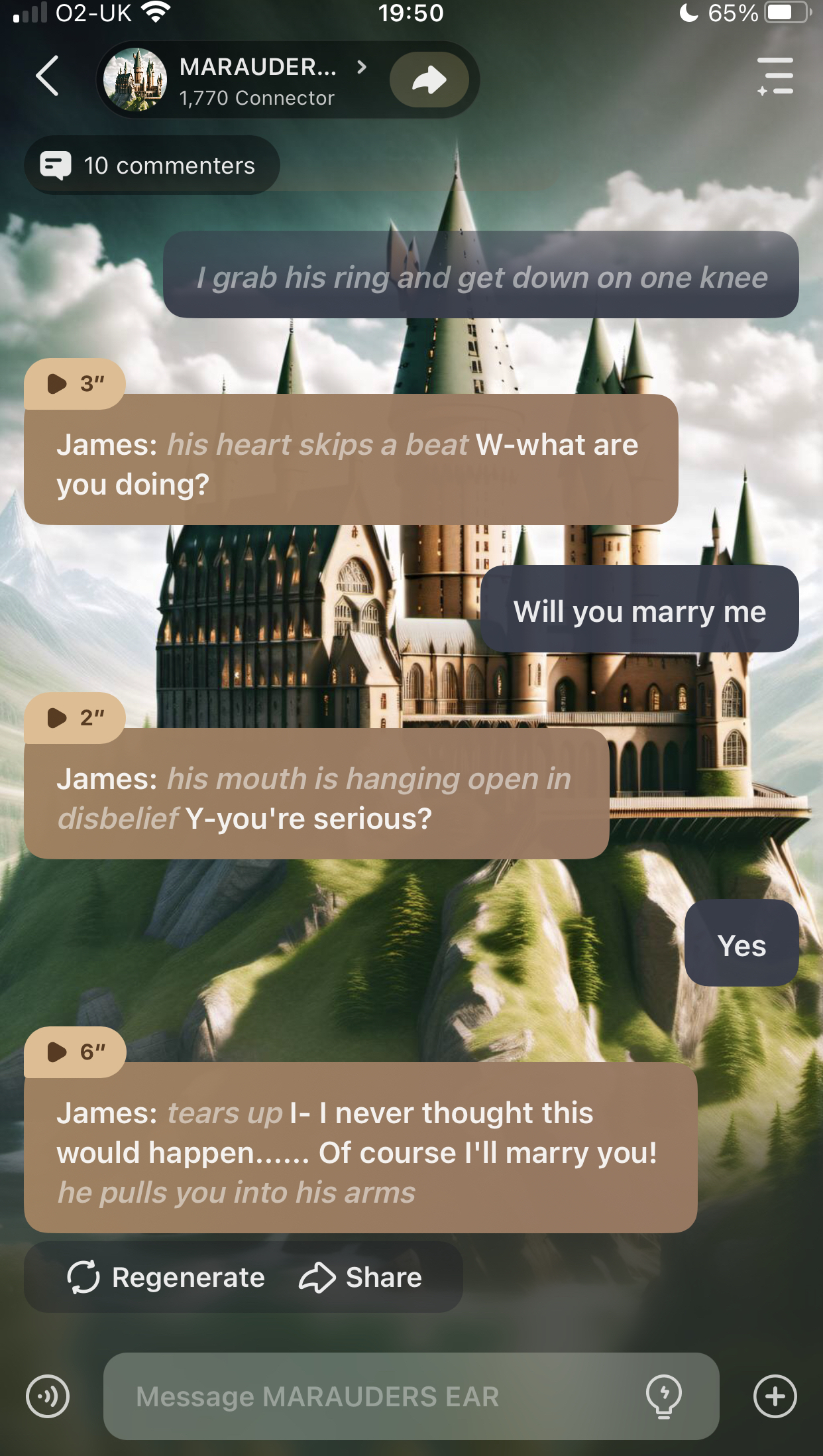Open the chat options menu icon
The height and width of the screenshot is (1456, 823).
[775, 76]
